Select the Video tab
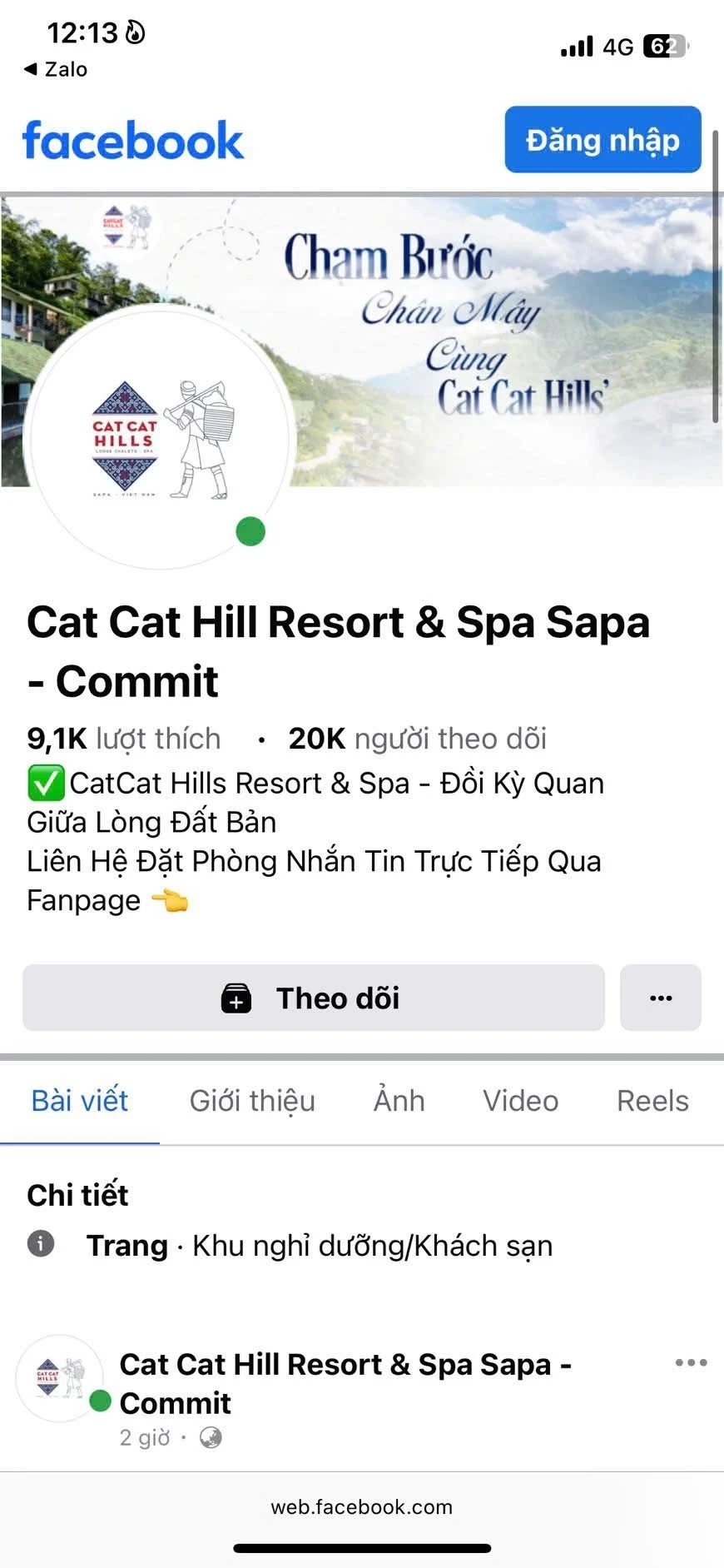The height and width of the screenshot is (1568, 724). 520,1101
